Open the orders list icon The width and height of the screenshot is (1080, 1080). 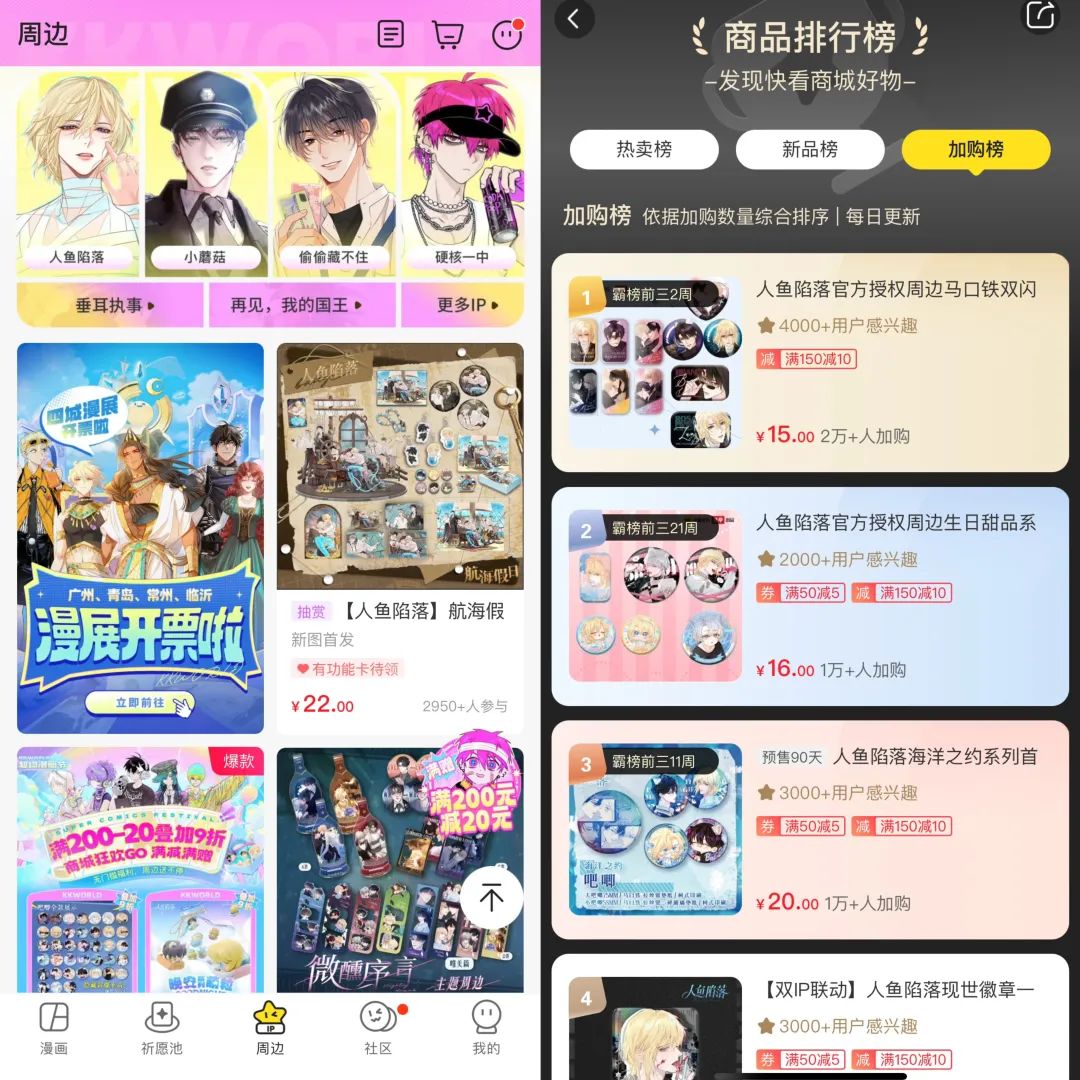coord(391,35)
